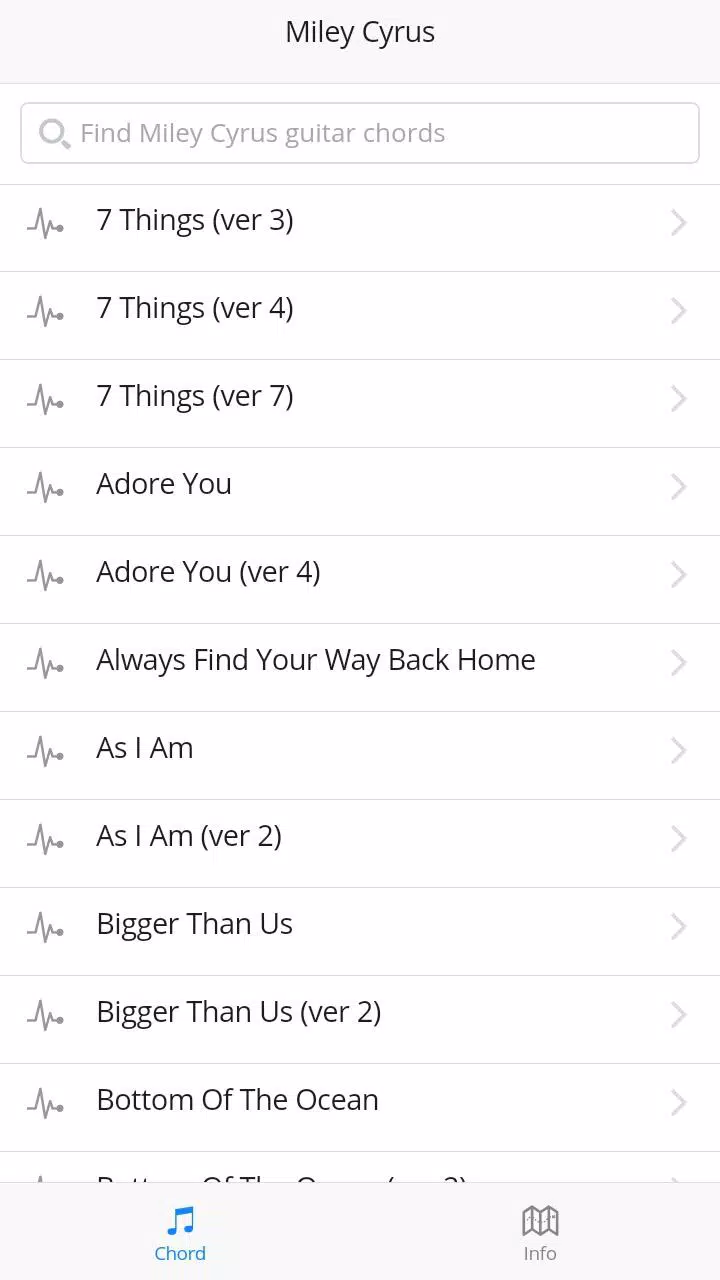Open the Info tab
Screen dimensions: 720x1280
540,1232
